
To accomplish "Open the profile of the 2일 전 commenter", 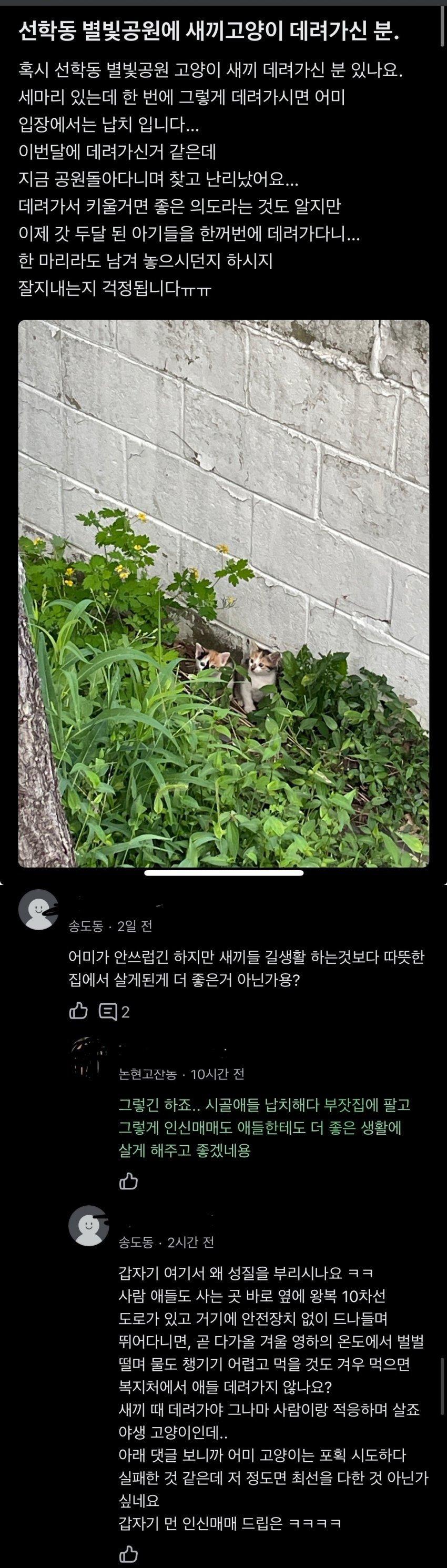I will [x=38, y=909].
